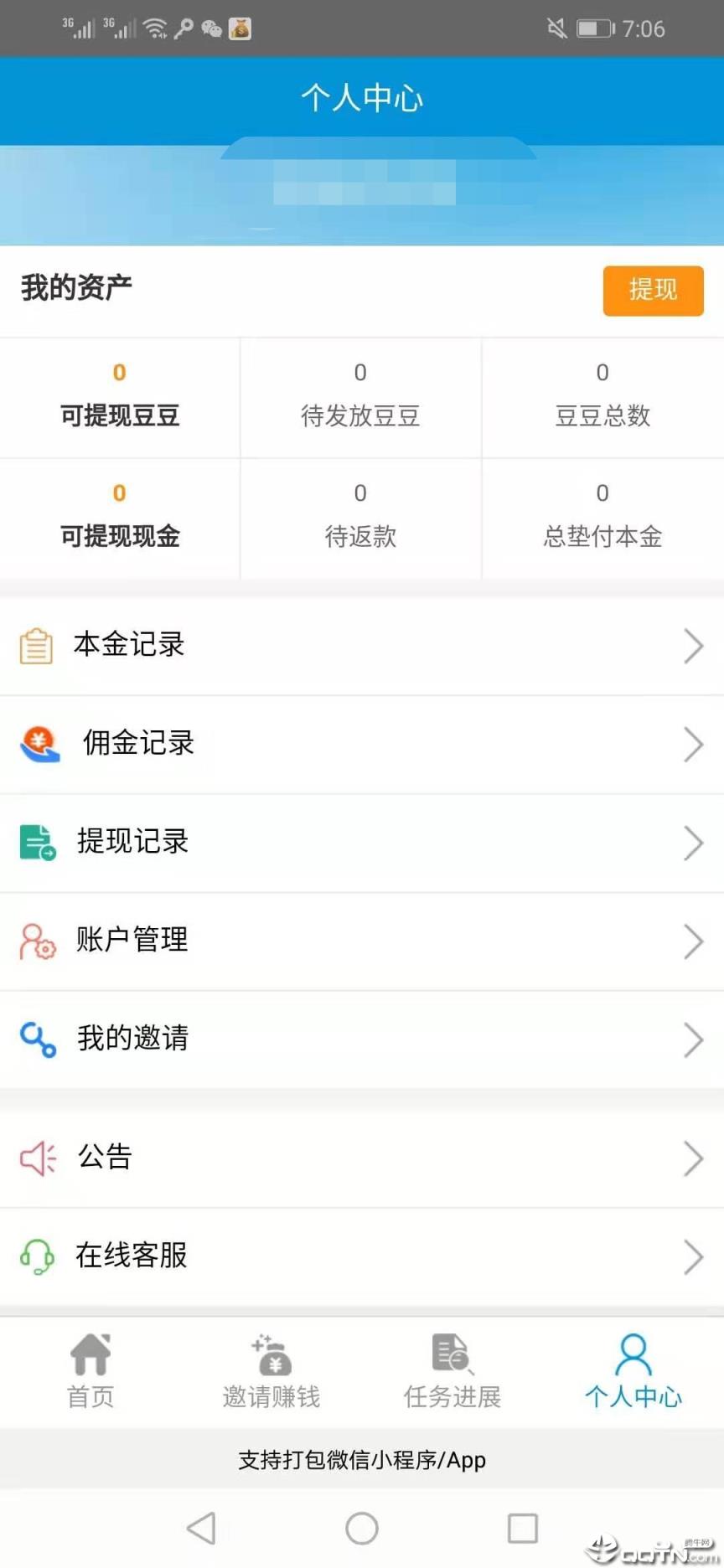
Task: Tap the WeChat icon in the status bar
Action: (x=212, y=28)
